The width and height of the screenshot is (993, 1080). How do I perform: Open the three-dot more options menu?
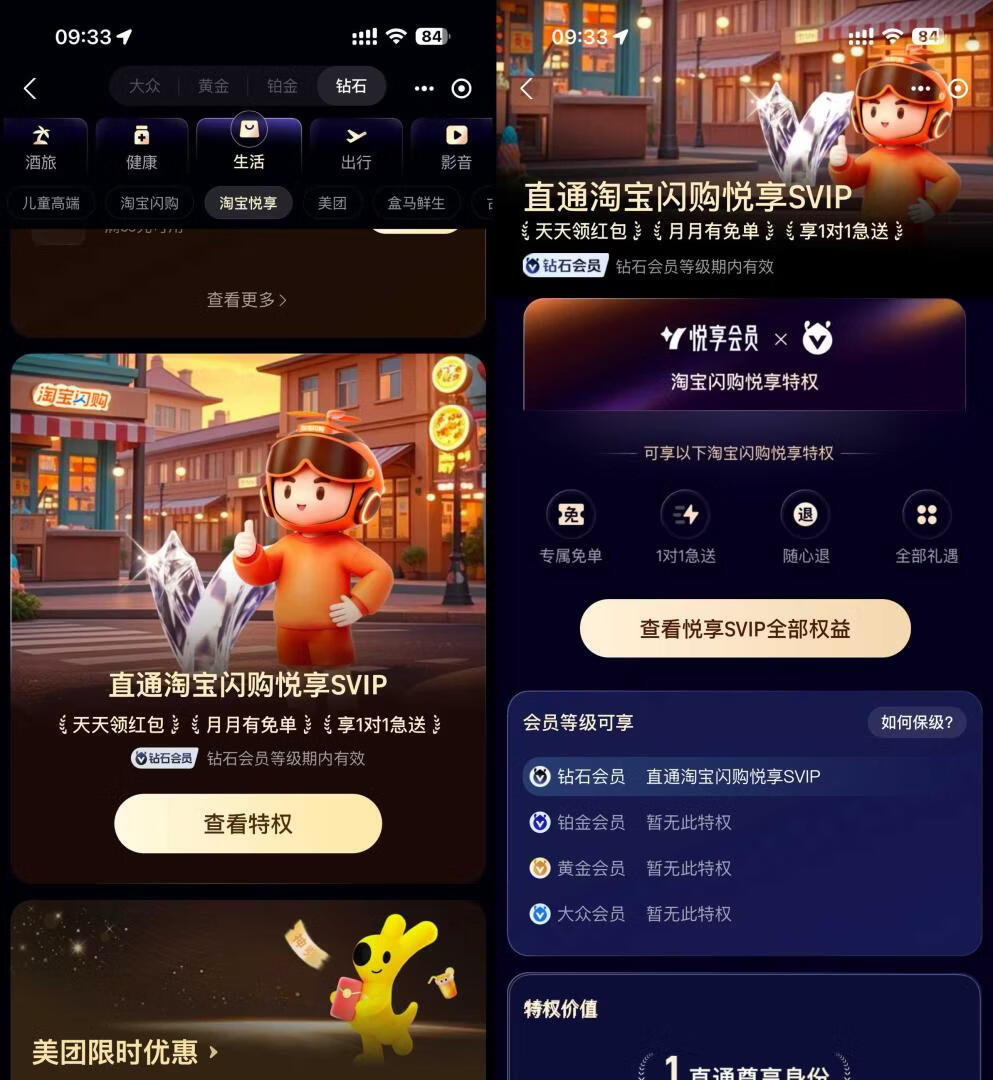[x=423, y=88]
